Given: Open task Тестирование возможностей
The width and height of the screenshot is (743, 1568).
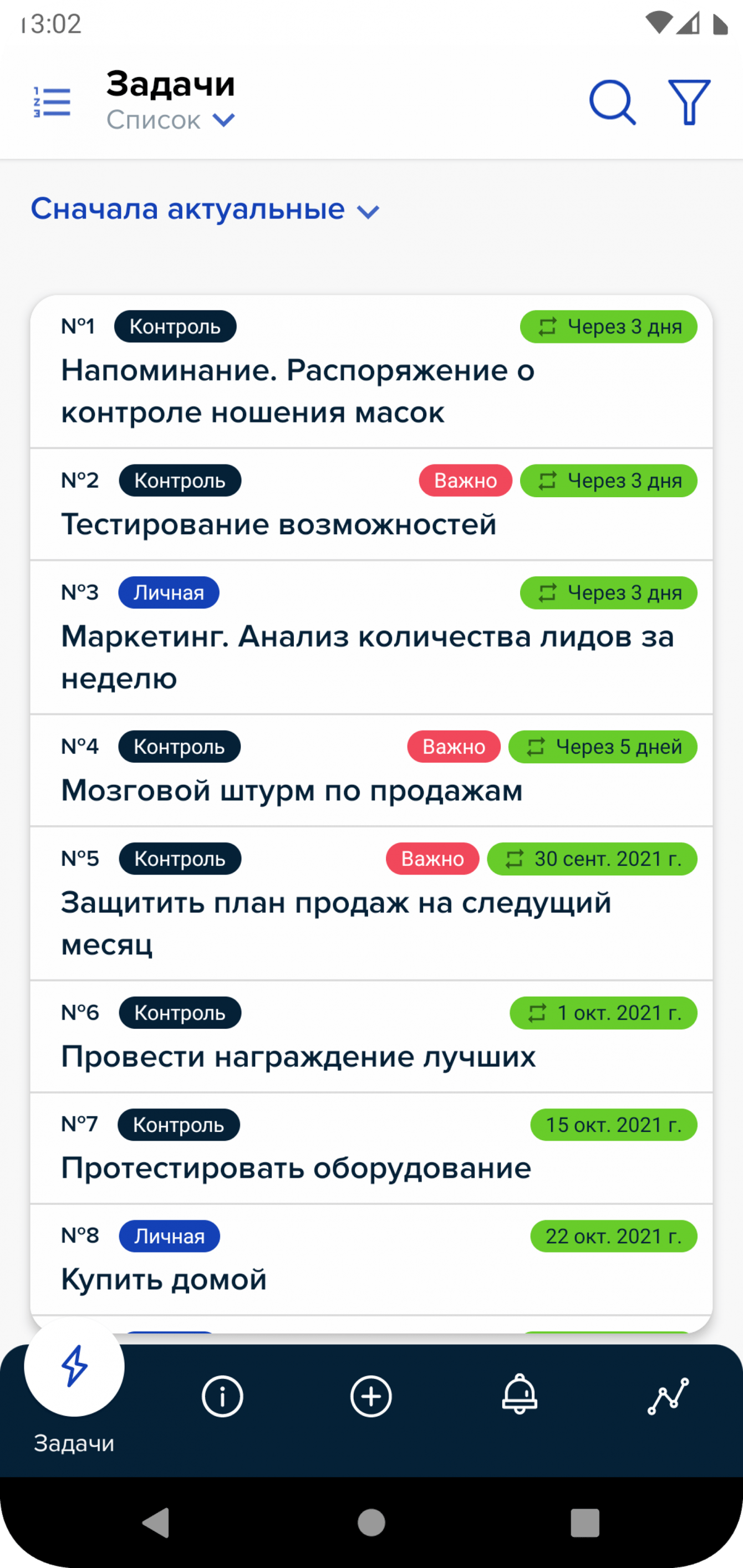Looking at the screenshot, I should tap(279, 525).
